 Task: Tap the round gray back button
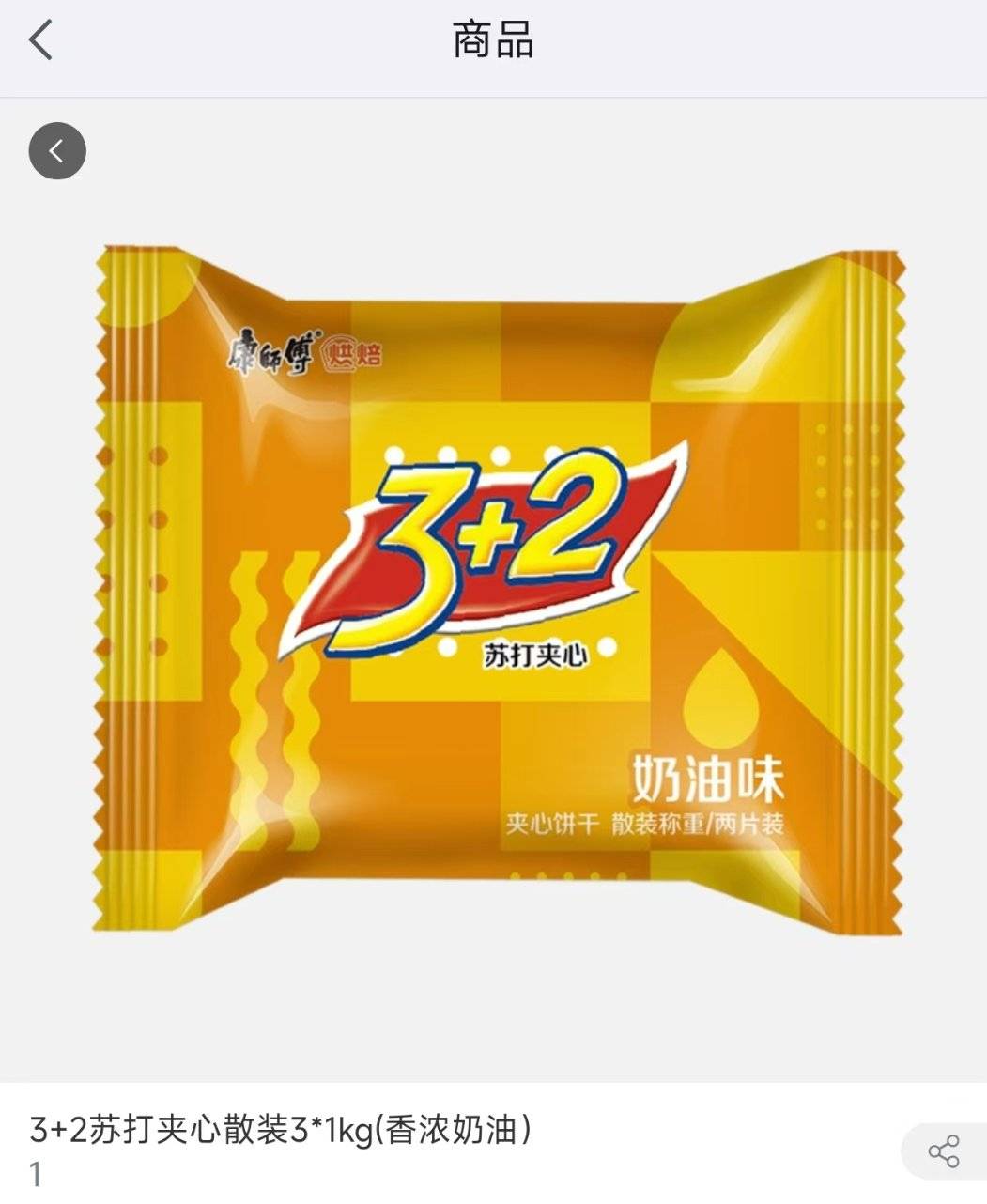point(57,151)
